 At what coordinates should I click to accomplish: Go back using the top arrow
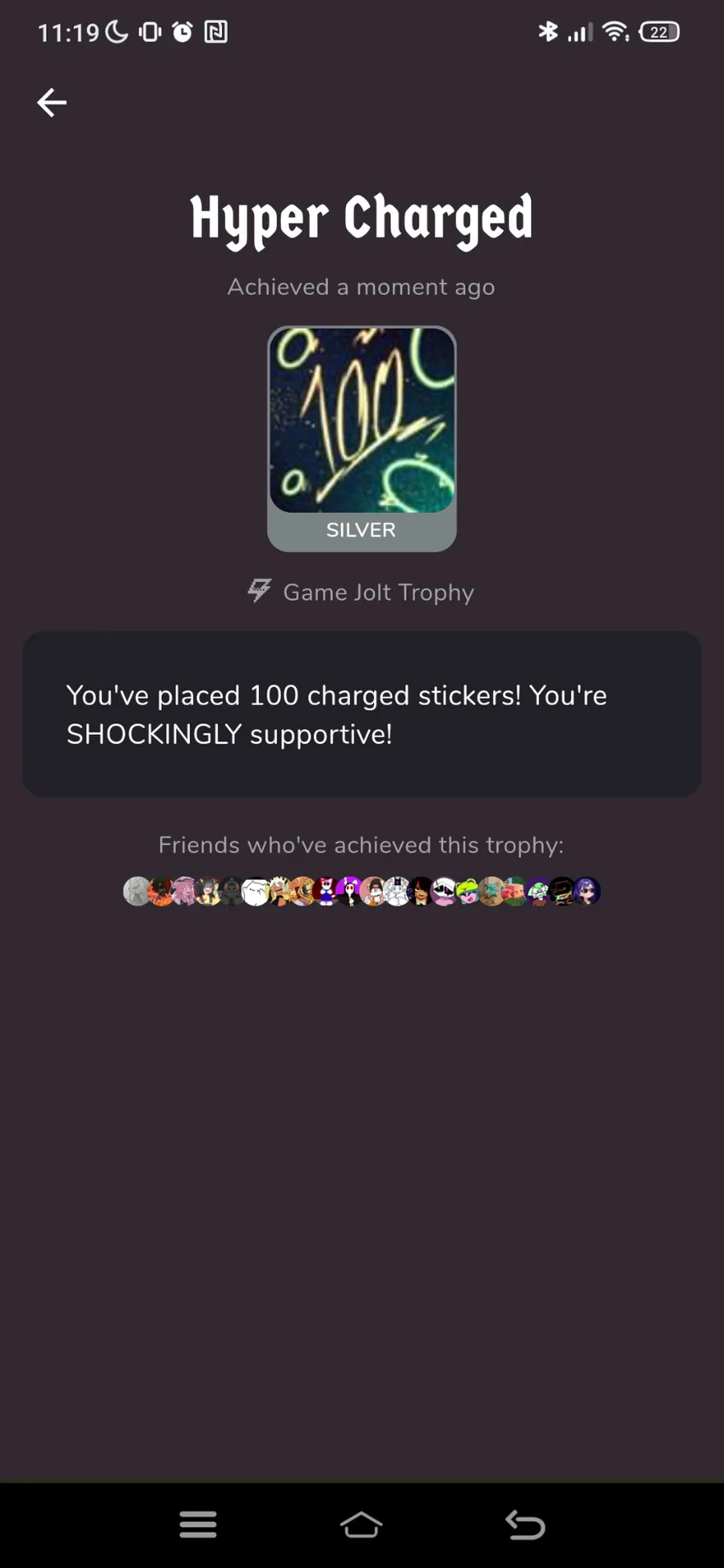[51, 102]
